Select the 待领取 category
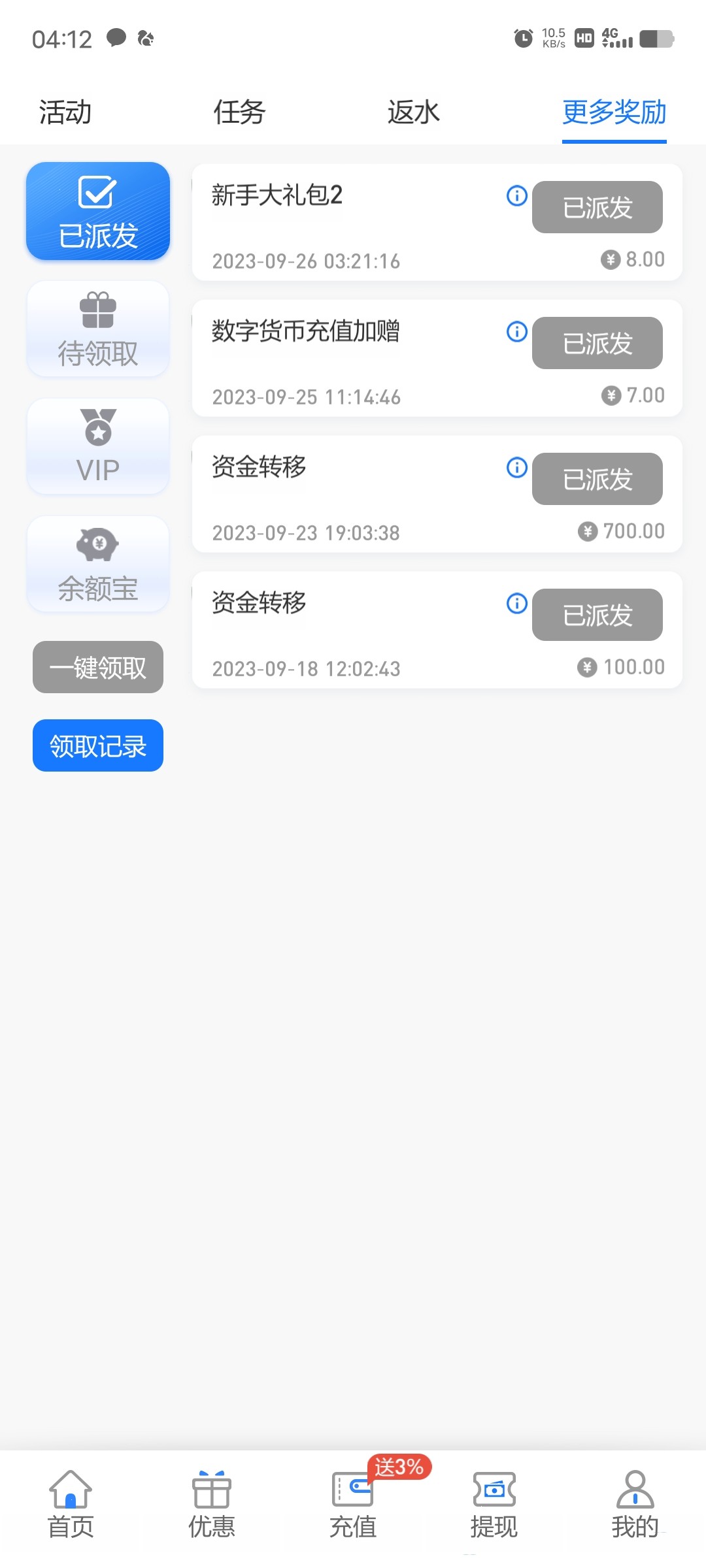This screenshot has height=1568, width=706. click(x=98, y=329)
